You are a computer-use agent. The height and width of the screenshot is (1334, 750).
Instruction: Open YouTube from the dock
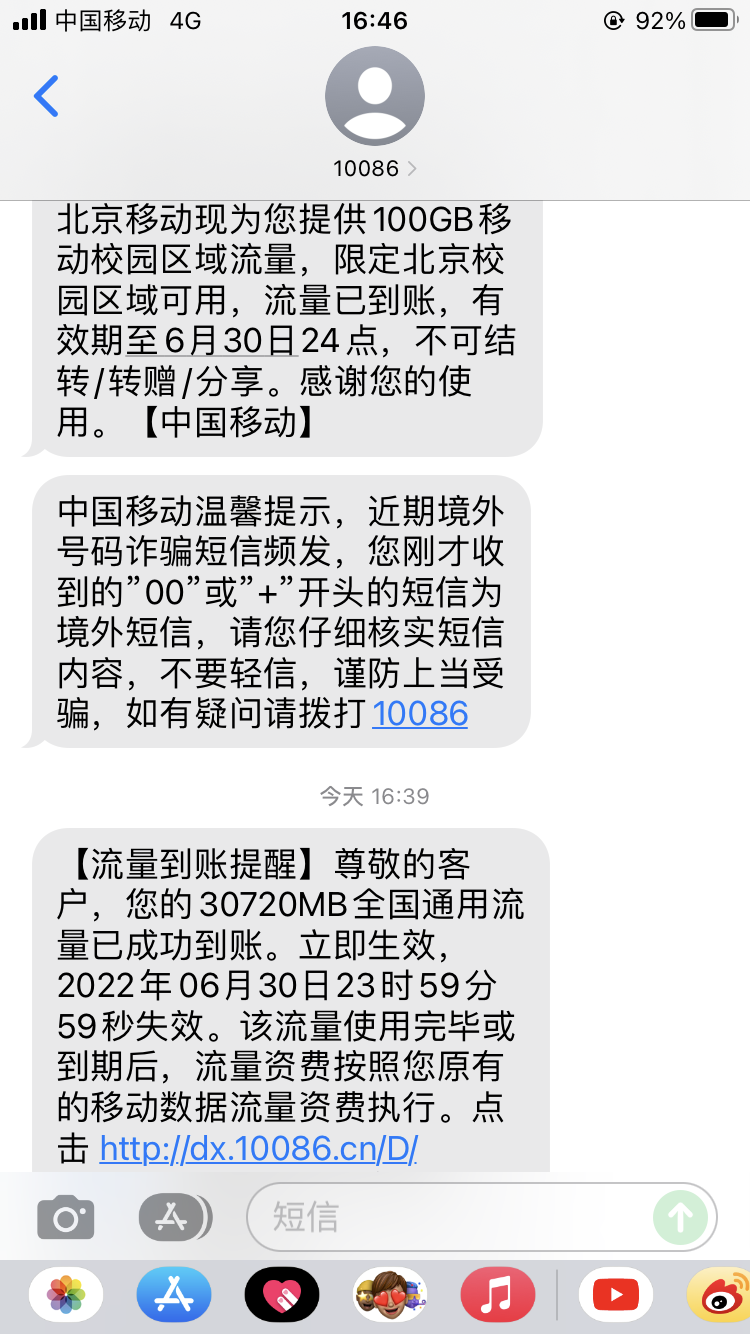point(616,1294)
